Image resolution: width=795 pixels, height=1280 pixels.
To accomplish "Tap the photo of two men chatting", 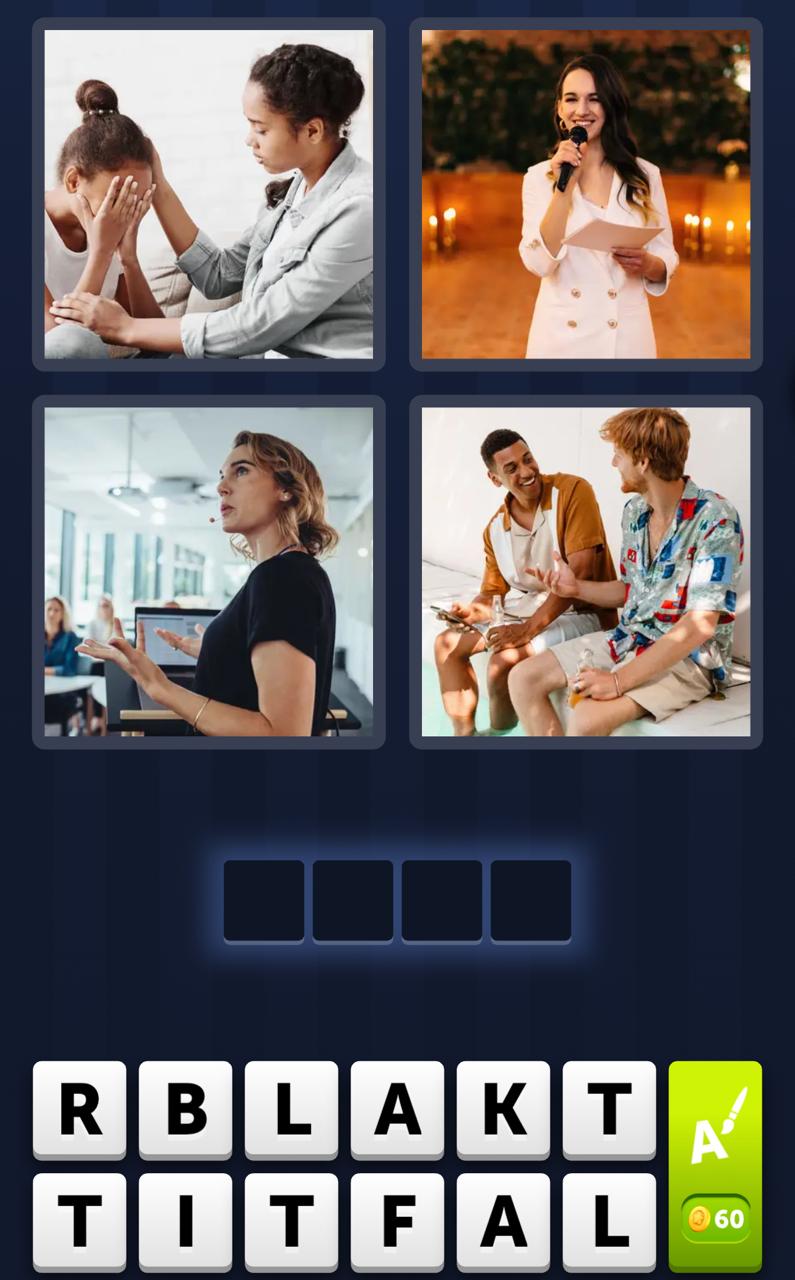I will click(585, 570).
